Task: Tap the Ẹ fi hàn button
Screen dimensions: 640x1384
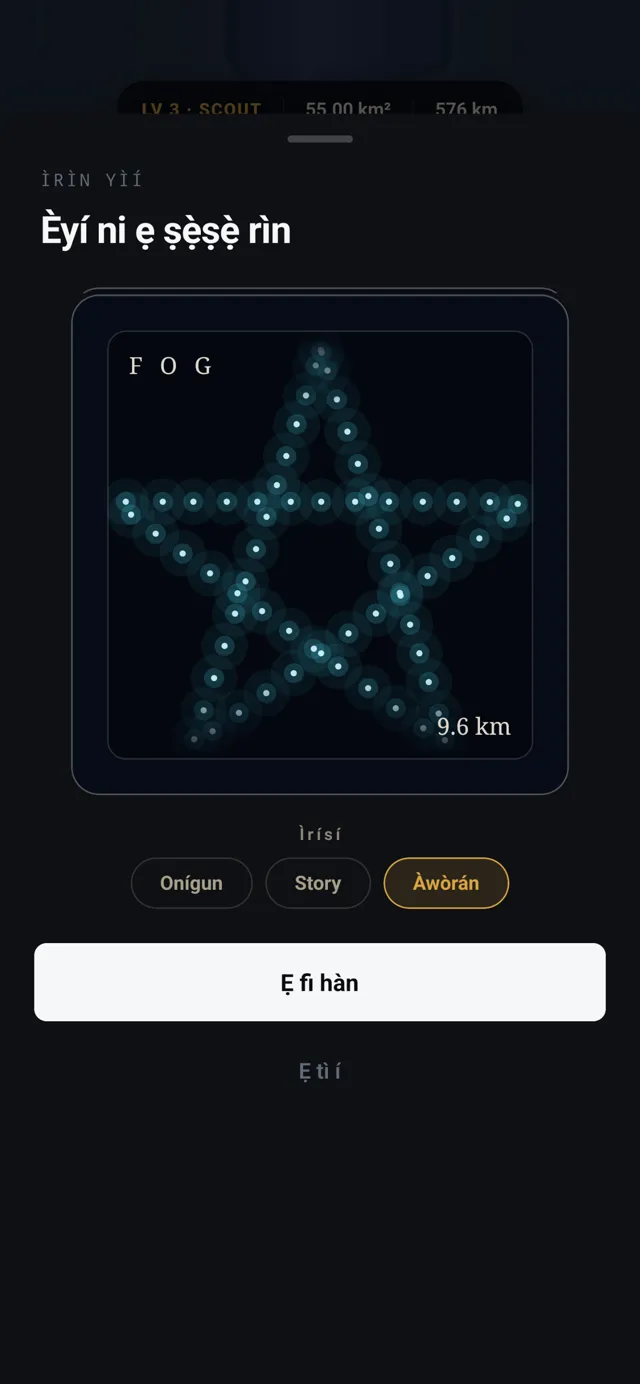Action: pos(320,982)
